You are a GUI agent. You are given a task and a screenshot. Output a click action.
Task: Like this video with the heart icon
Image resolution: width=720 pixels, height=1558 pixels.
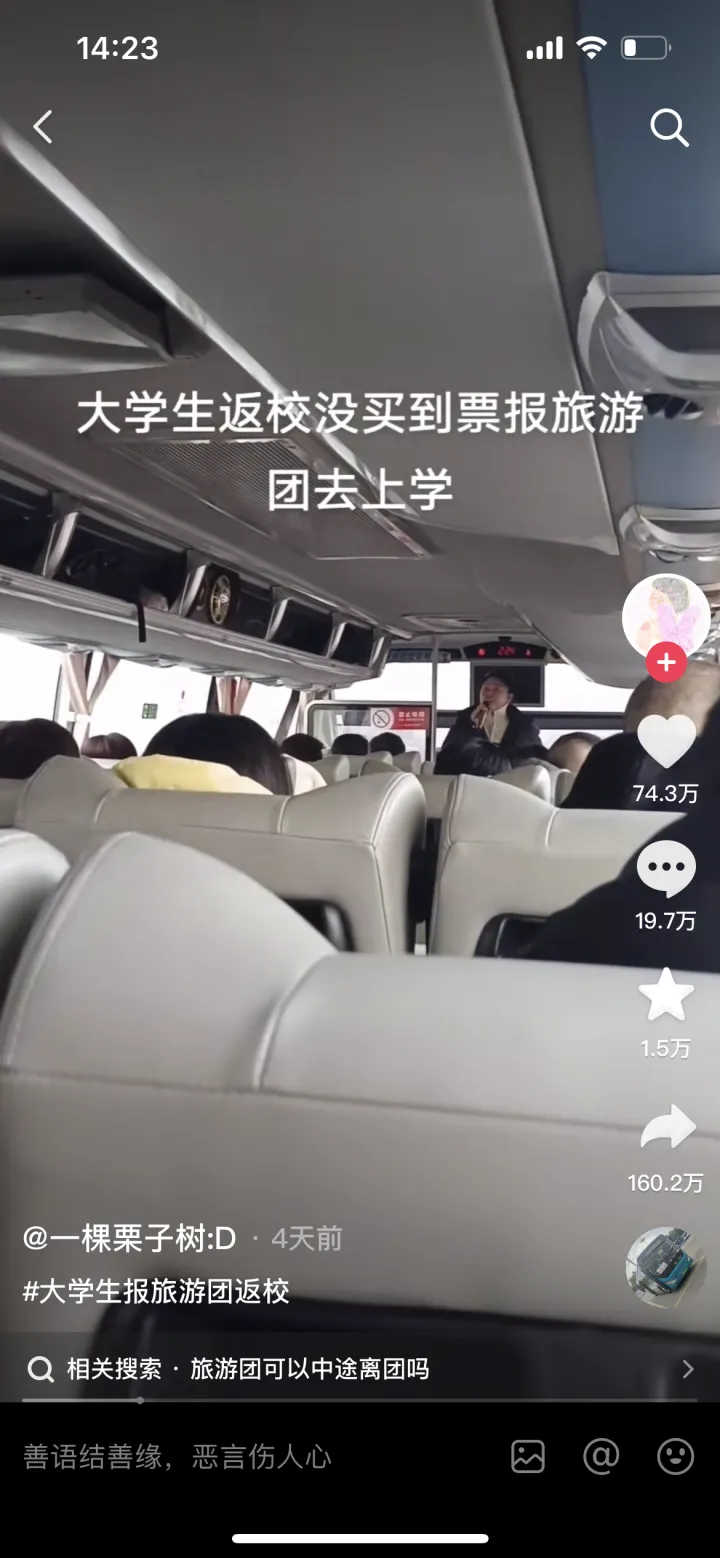click(666, 741)
